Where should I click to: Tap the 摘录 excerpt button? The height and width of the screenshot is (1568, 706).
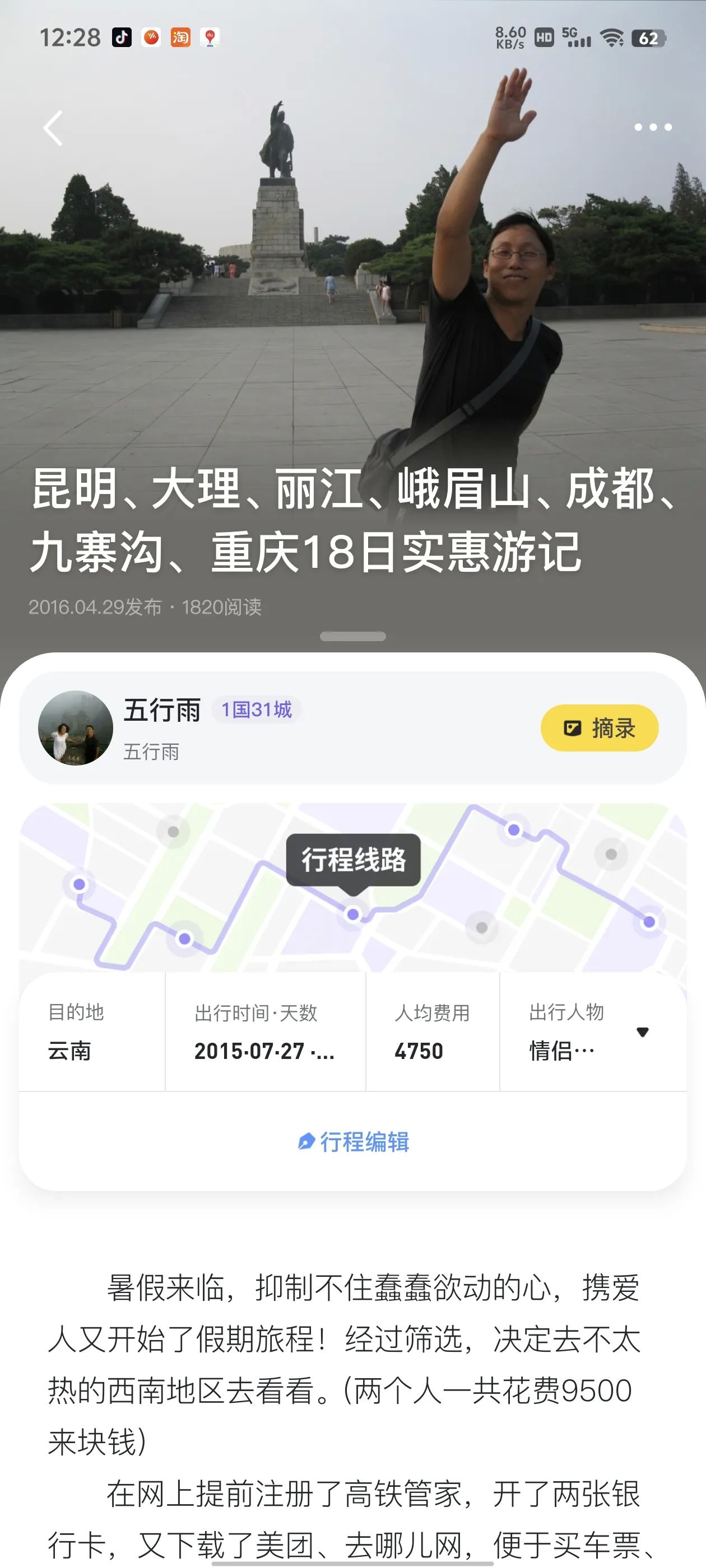[600, 728]
